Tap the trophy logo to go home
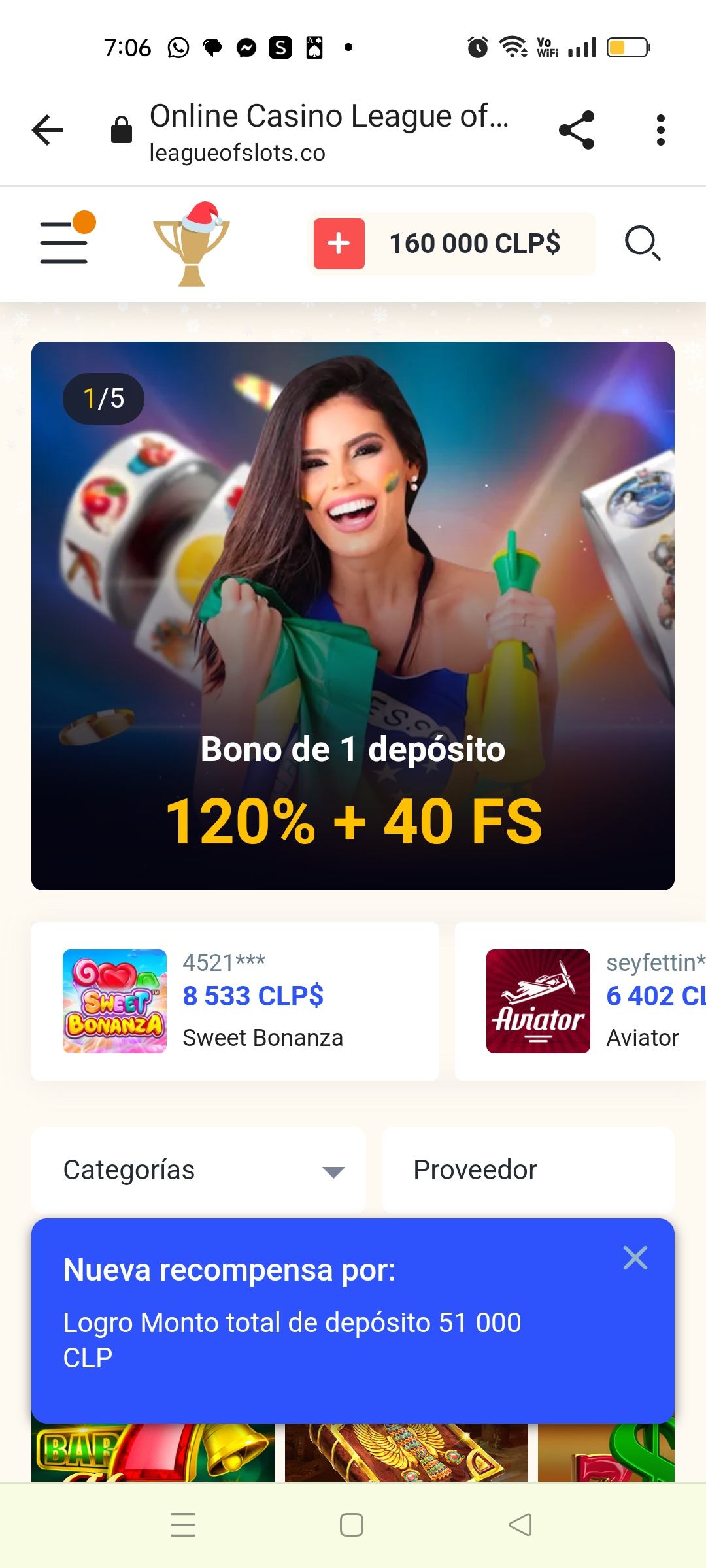The width and height of the screenshot is (706, 1568). [x=192, y=244]
